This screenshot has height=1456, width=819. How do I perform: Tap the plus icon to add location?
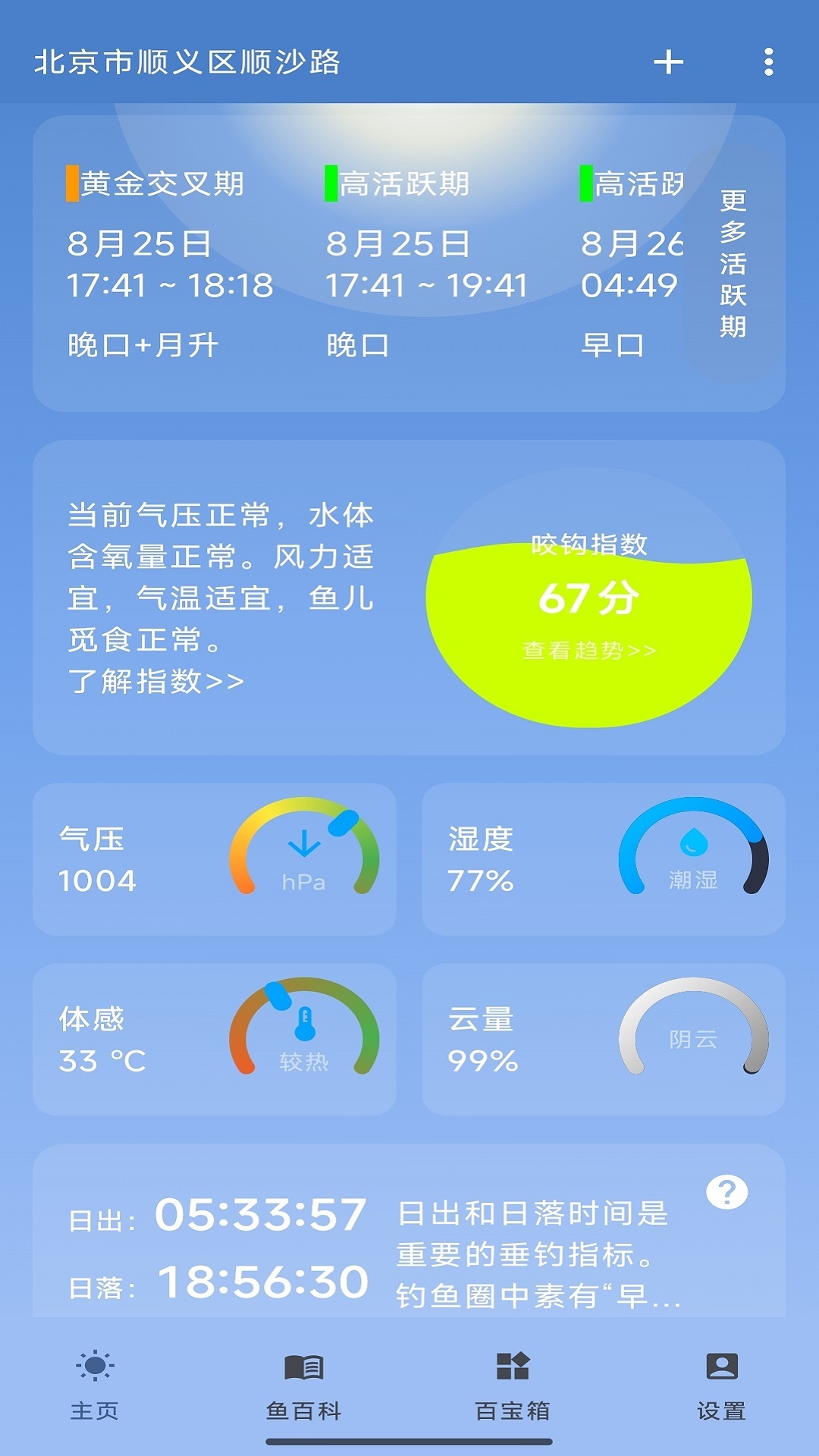(668, 62)
